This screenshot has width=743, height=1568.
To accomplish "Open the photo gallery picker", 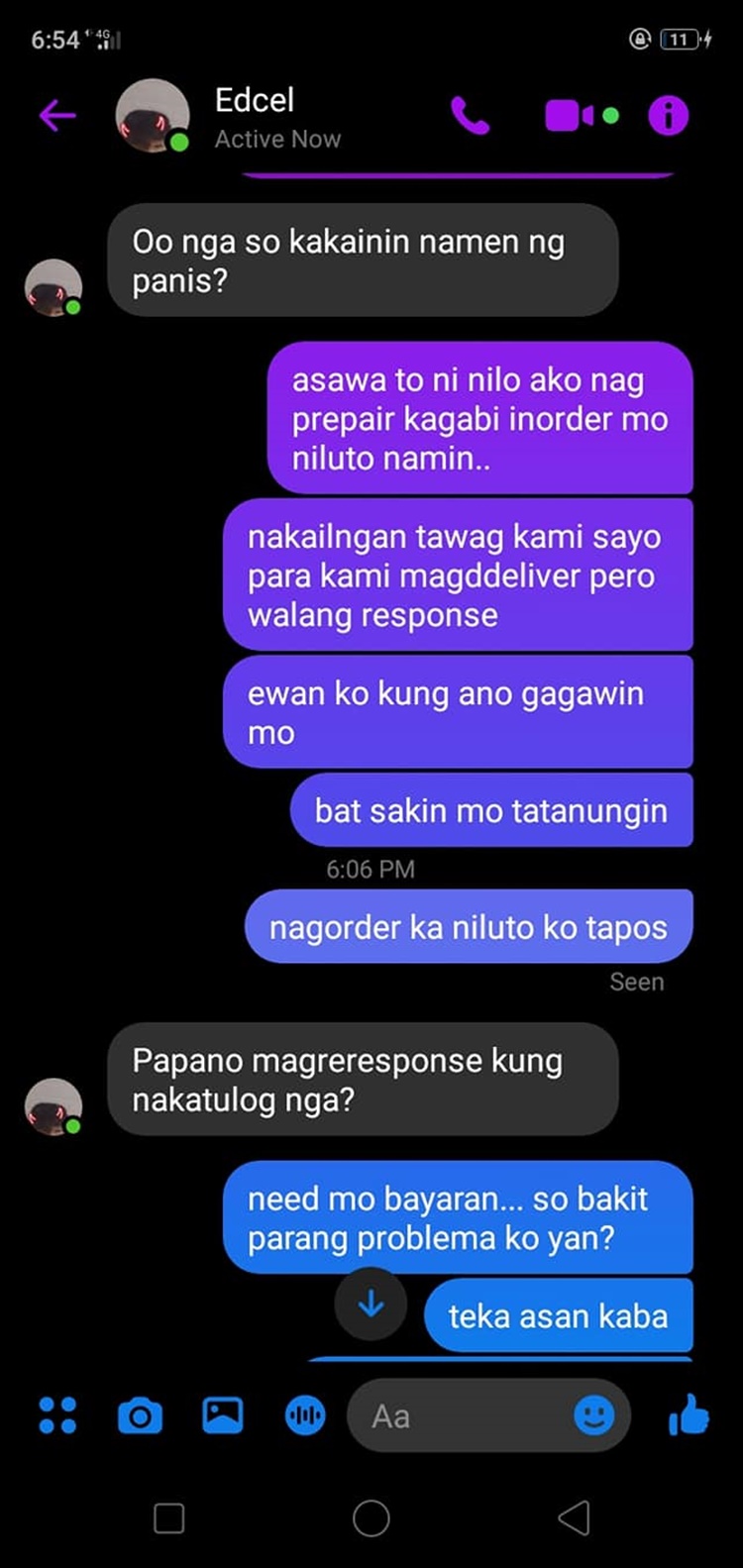I will 223,1415.
